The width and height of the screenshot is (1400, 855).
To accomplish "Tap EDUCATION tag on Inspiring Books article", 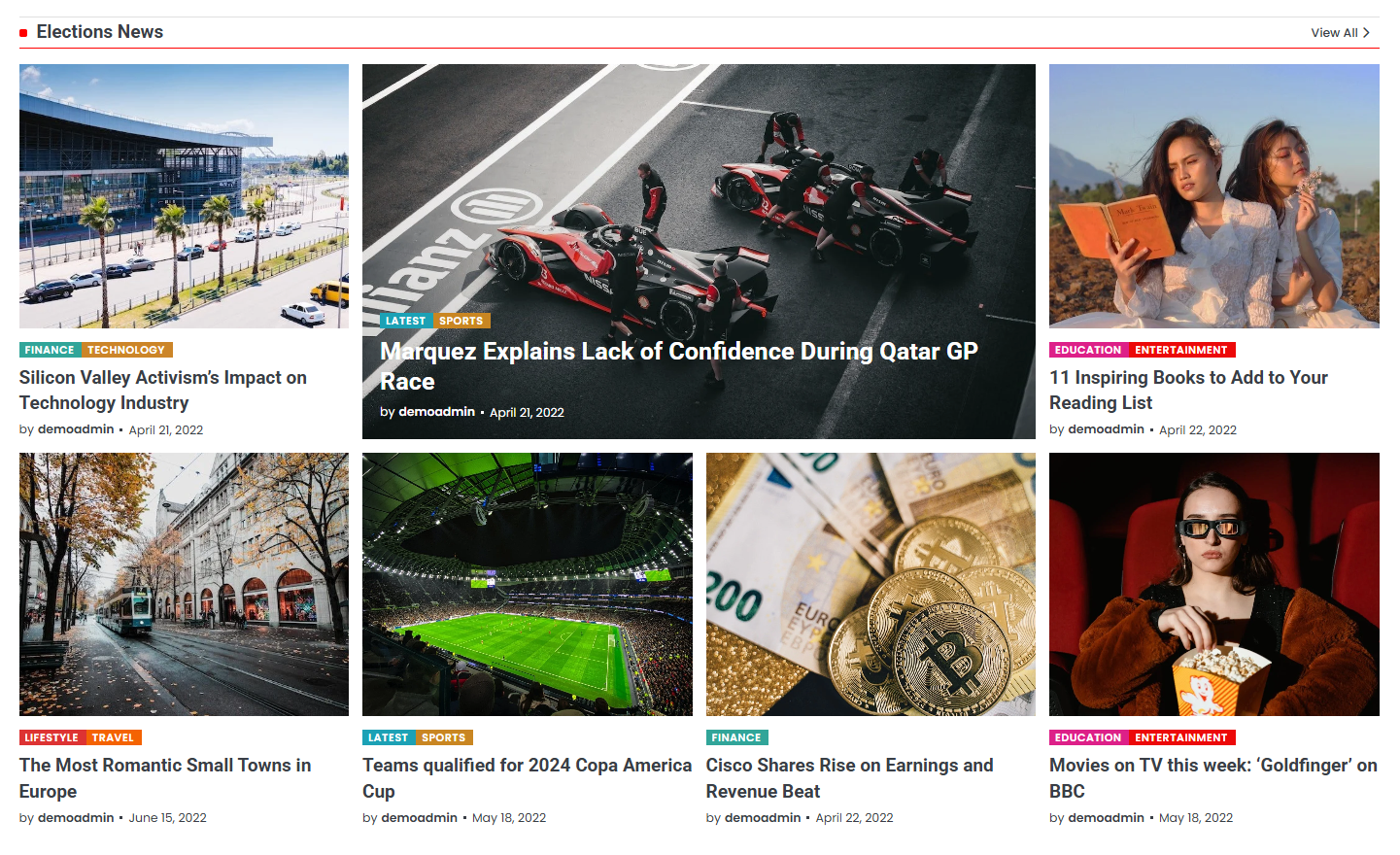I will [1087, 350].
